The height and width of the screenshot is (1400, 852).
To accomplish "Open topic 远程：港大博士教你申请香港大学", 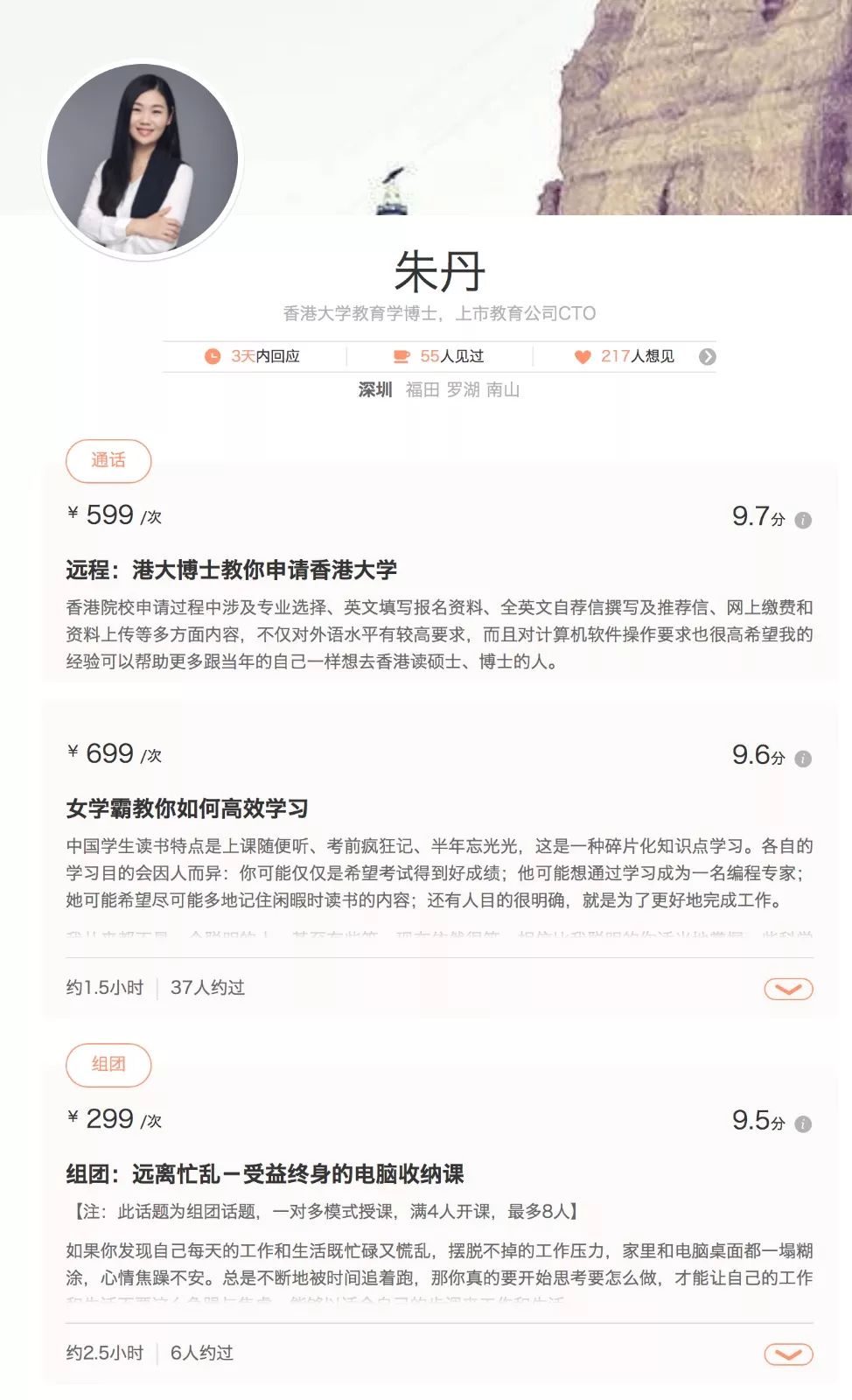I will click(231, 570).
